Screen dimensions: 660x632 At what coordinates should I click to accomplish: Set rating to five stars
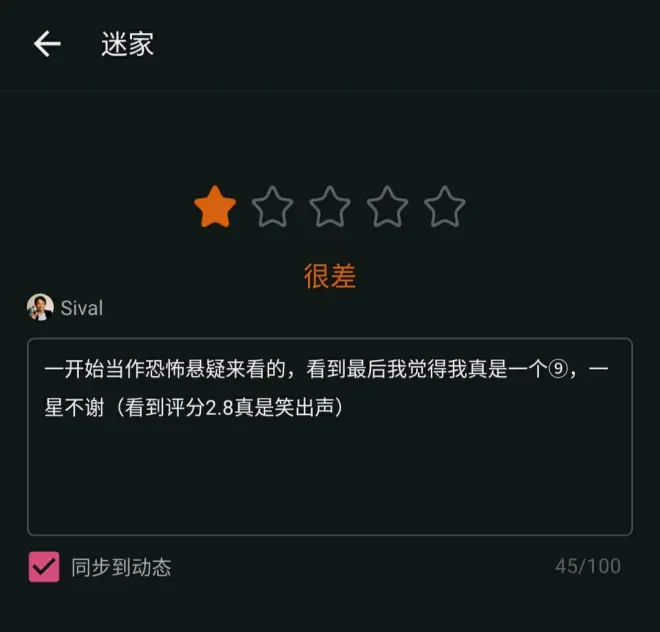click(x=444, y=208)
